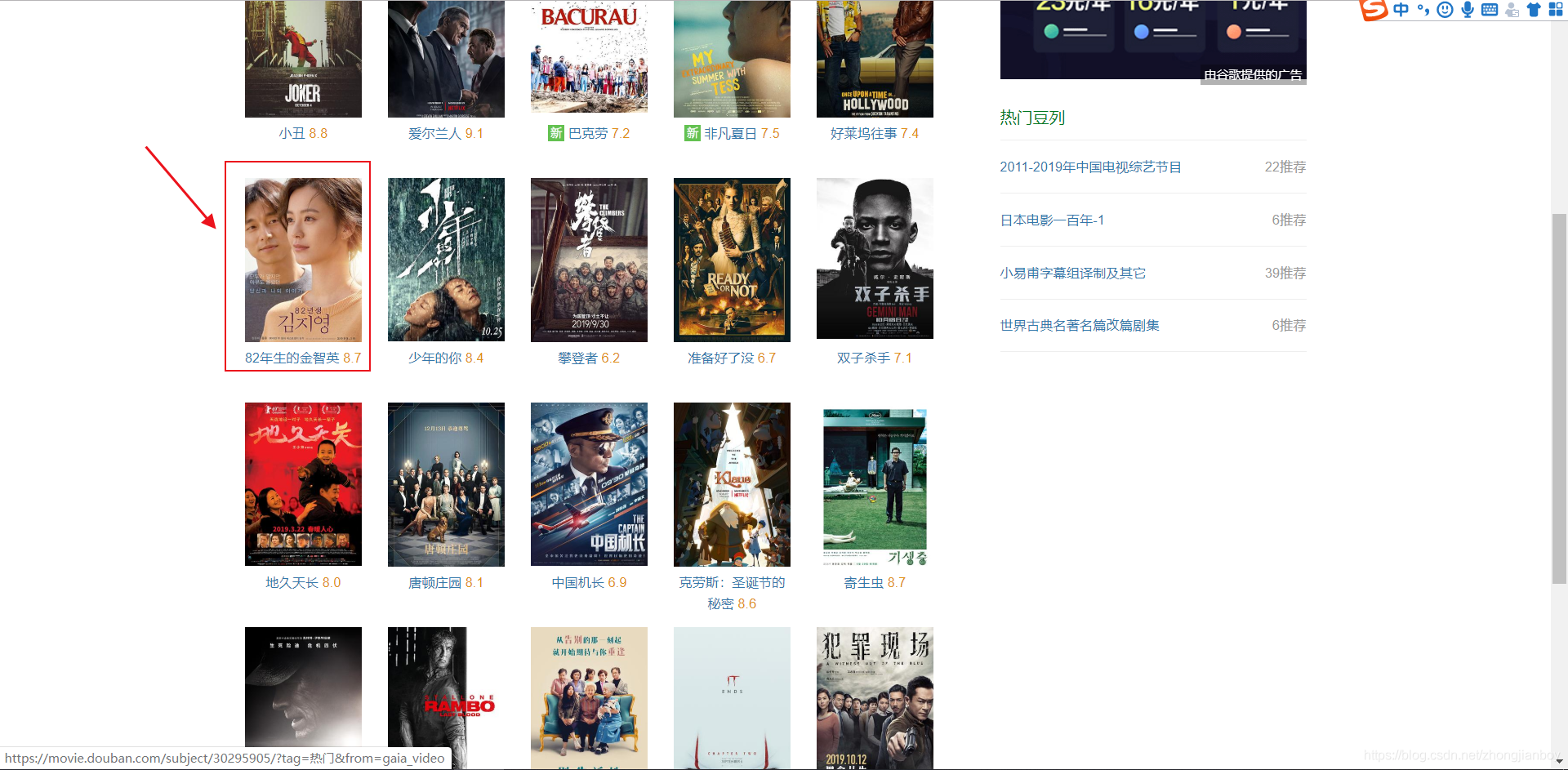The height and width of the screenshot is (770, 1568).
Task: Open the movie 中国机长
Action: [589, 484]
